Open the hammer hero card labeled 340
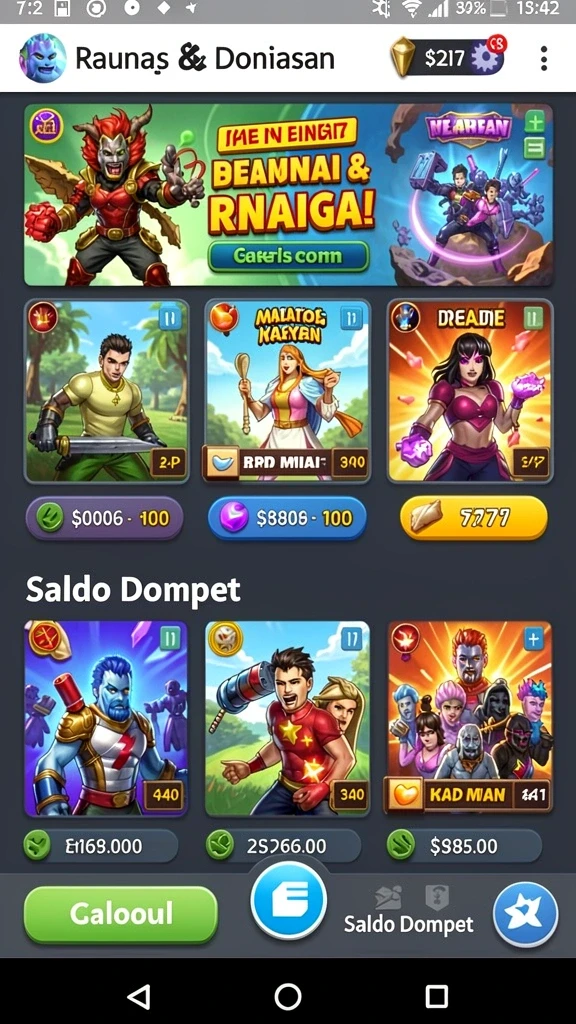576x1024 pixels. tap(287, 718)
